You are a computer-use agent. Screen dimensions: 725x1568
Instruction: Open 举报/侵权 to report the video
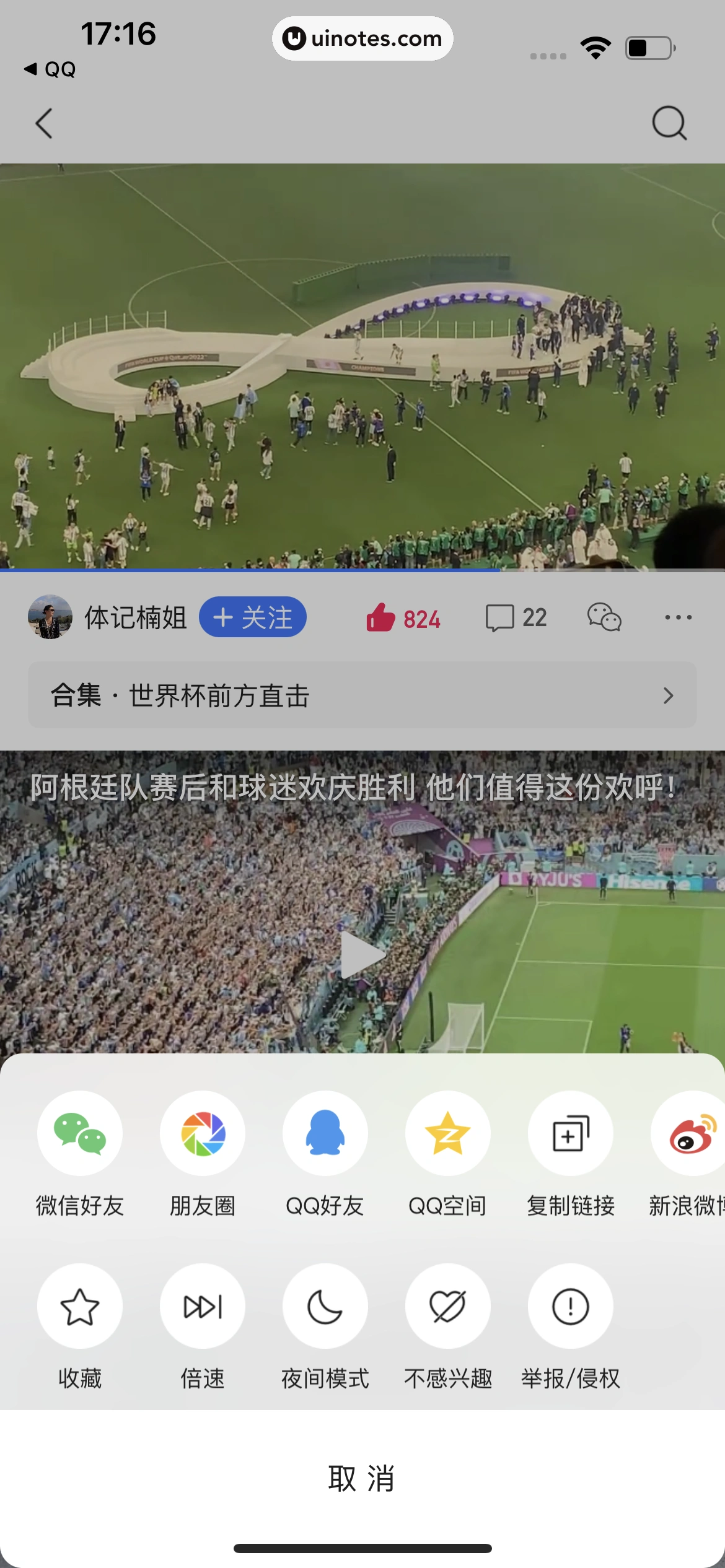tap(570, 1305)
